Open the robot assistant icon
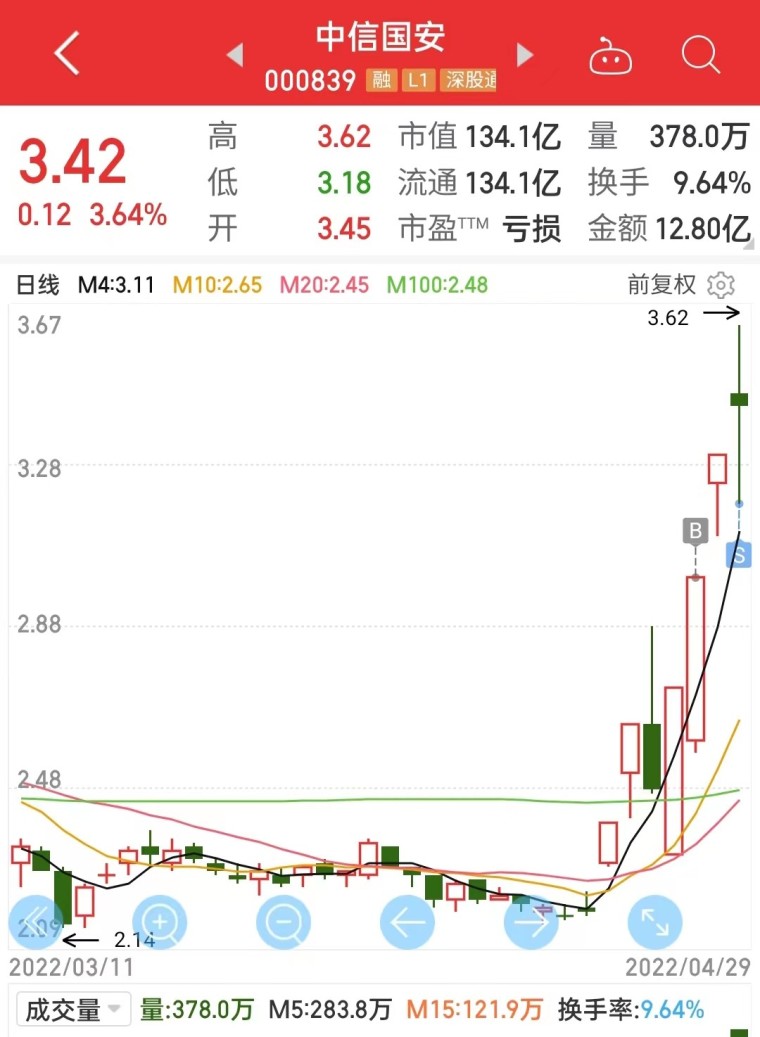 610,55
